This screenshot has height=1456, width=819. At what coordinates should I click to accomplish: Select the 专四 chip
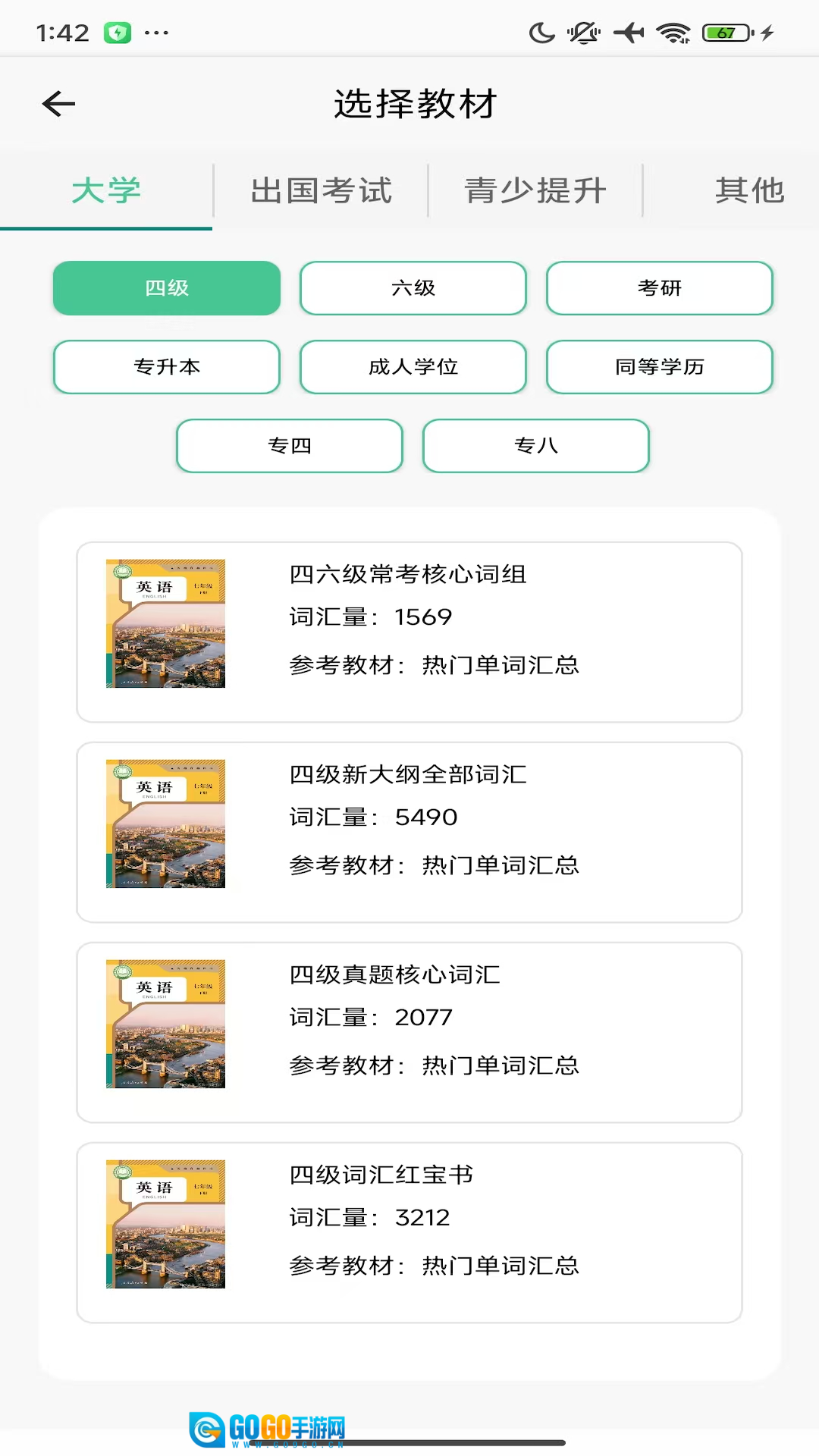[x=290, y=446]
